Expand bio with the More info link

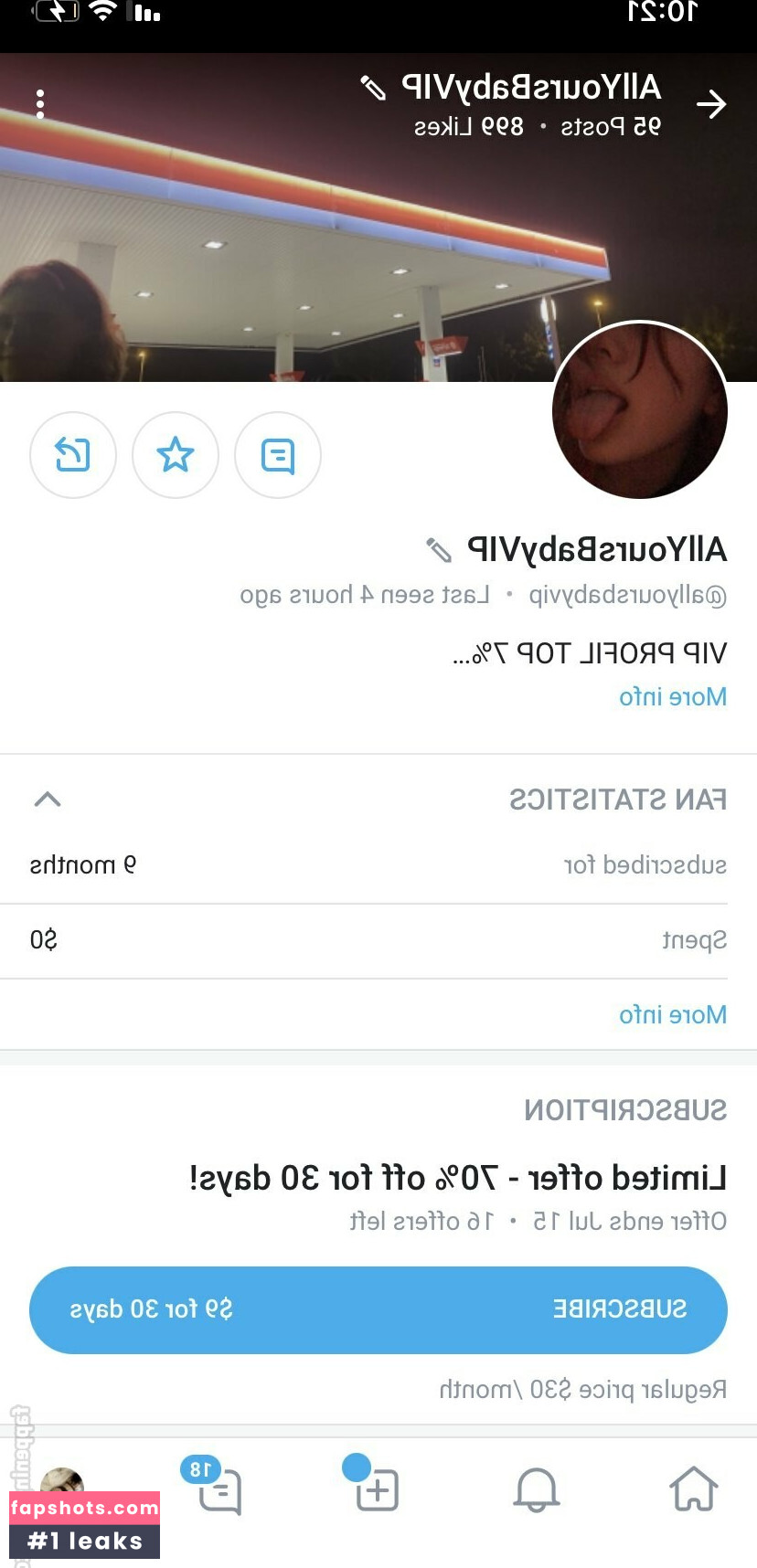point(673,696)
